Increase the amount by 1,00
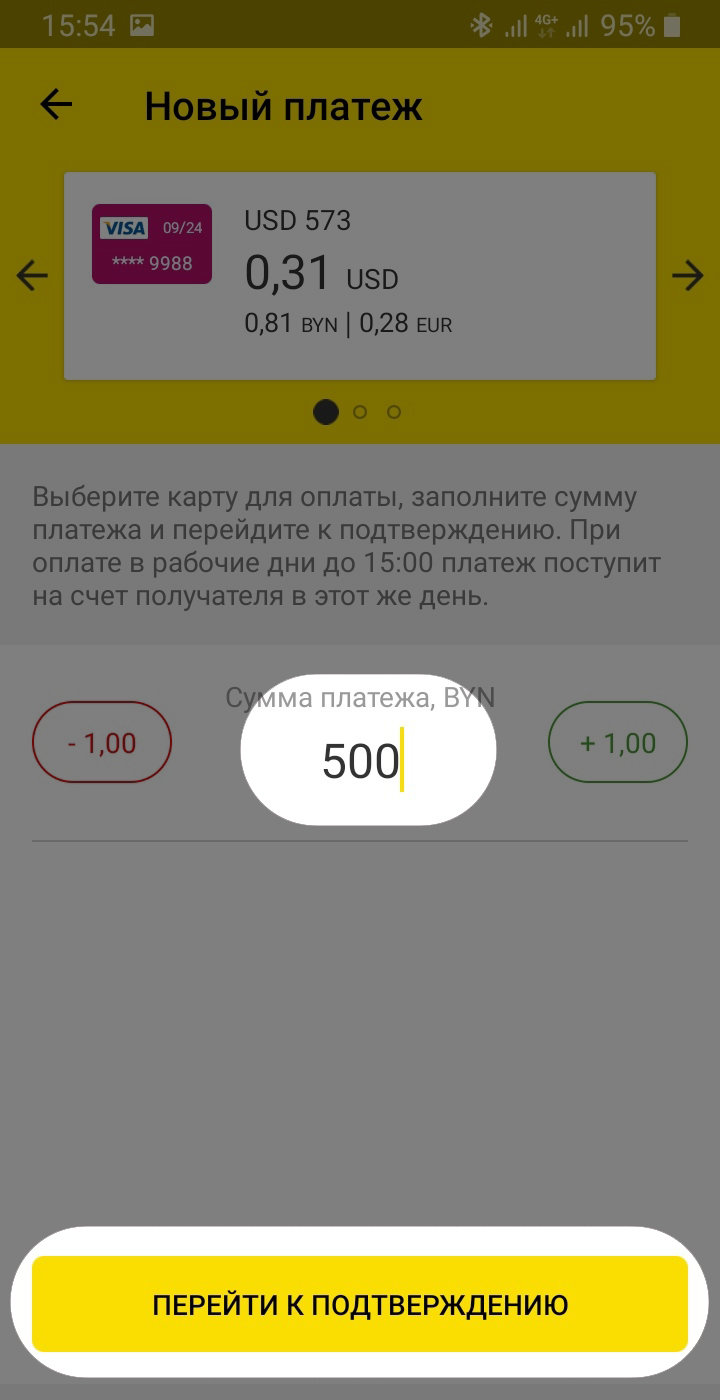Image resolution: width=720 pixels, height=1400 pixels. click(618, 743)
